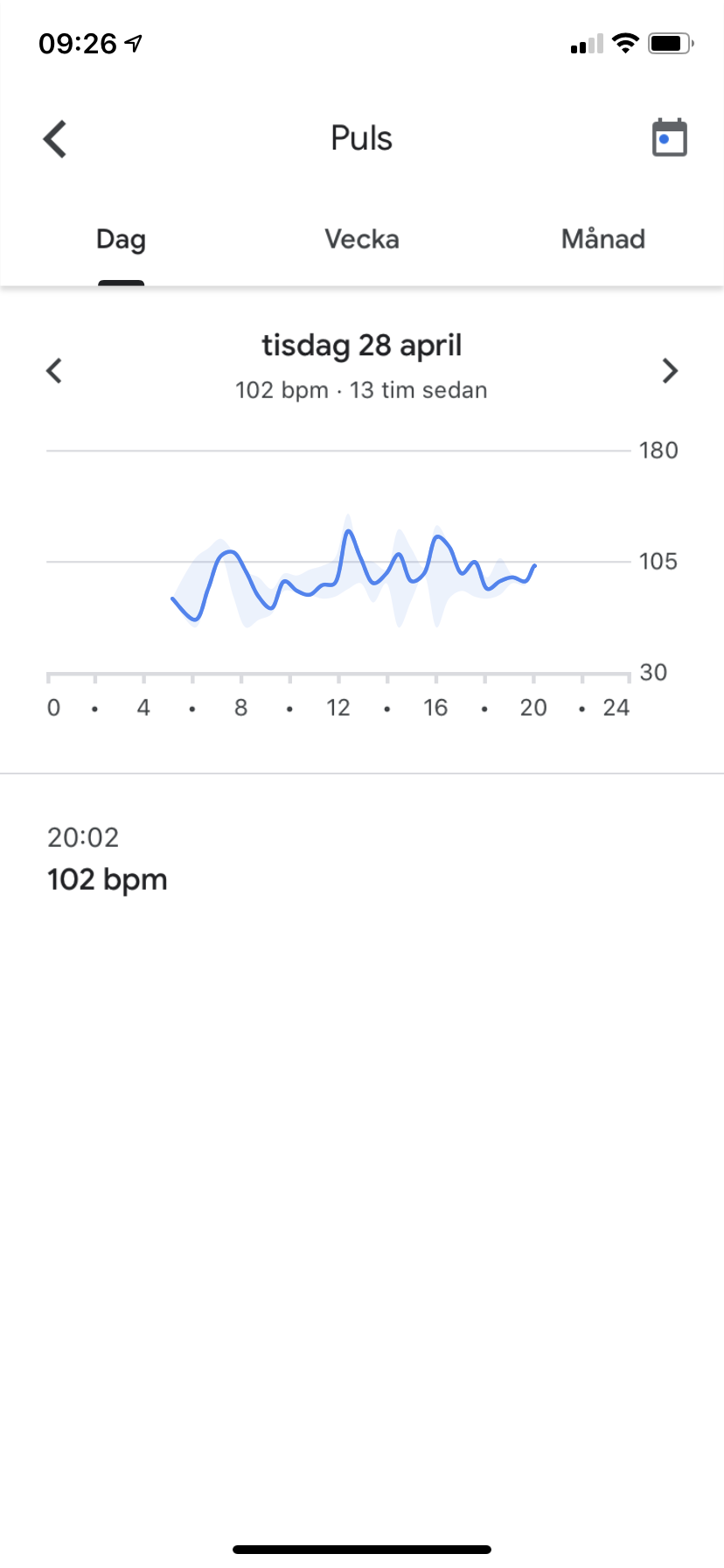Open the calendar date picker
This screenshot has height=1568, width=724.
point(670,138)
